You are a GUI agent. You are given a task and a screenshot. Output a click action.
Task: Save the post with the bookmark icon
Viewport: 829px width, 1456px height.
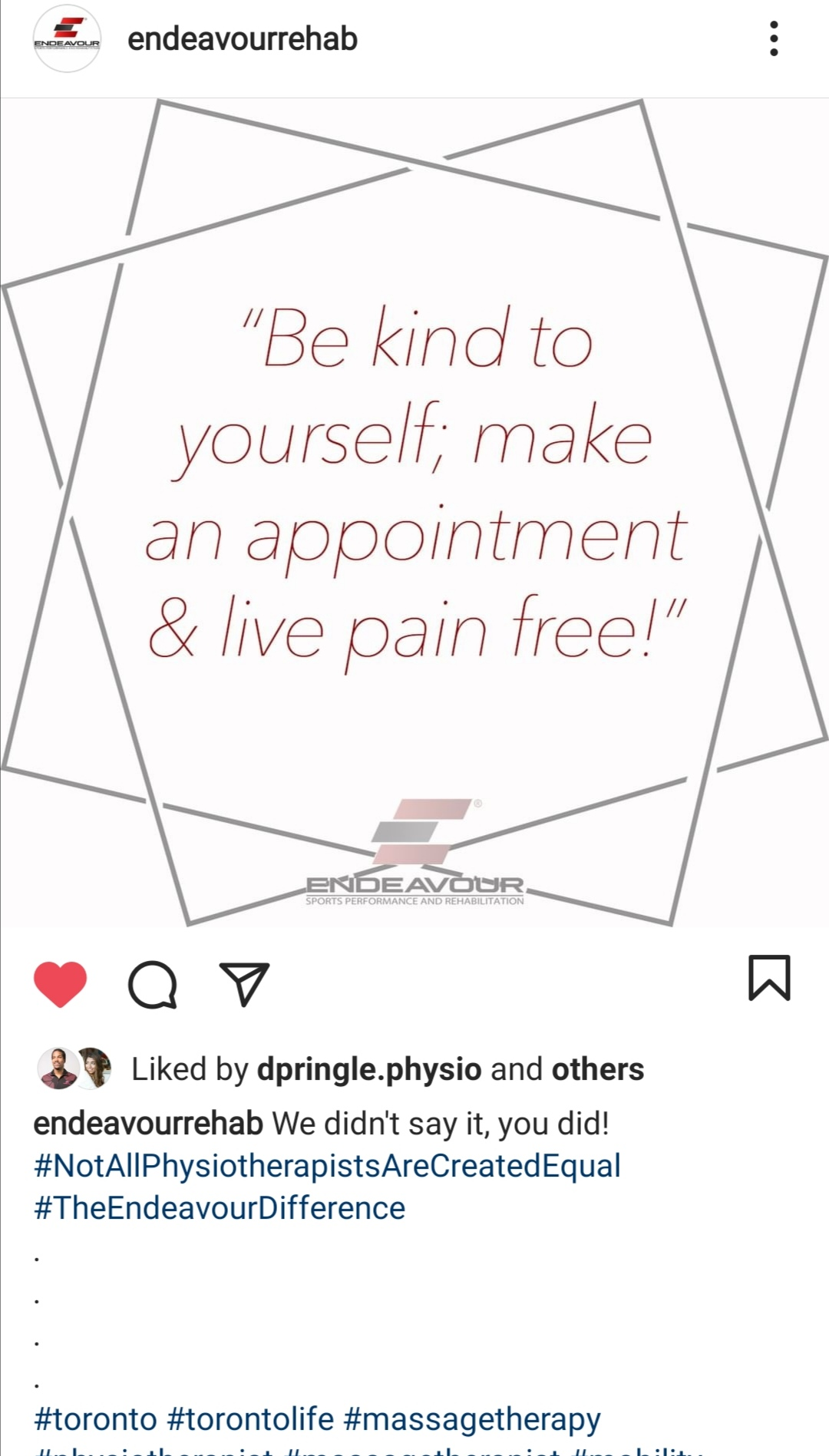[x=768, y=978]
